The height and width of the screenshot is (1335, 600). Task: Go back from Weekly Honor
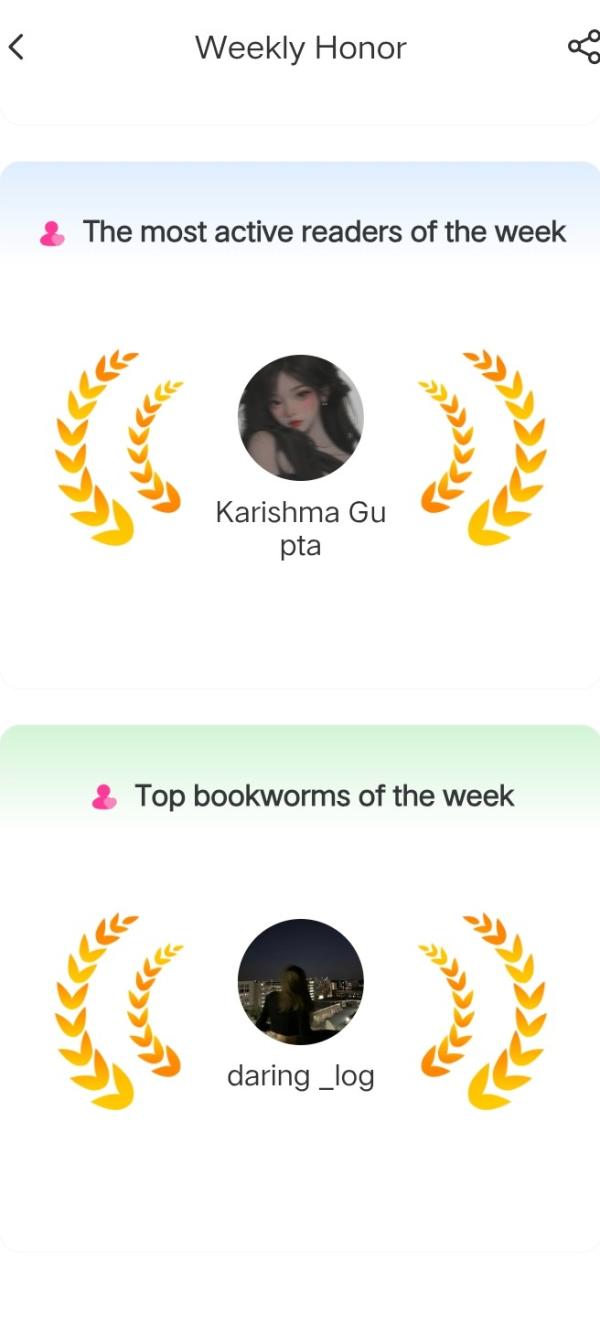pos(16,47)
